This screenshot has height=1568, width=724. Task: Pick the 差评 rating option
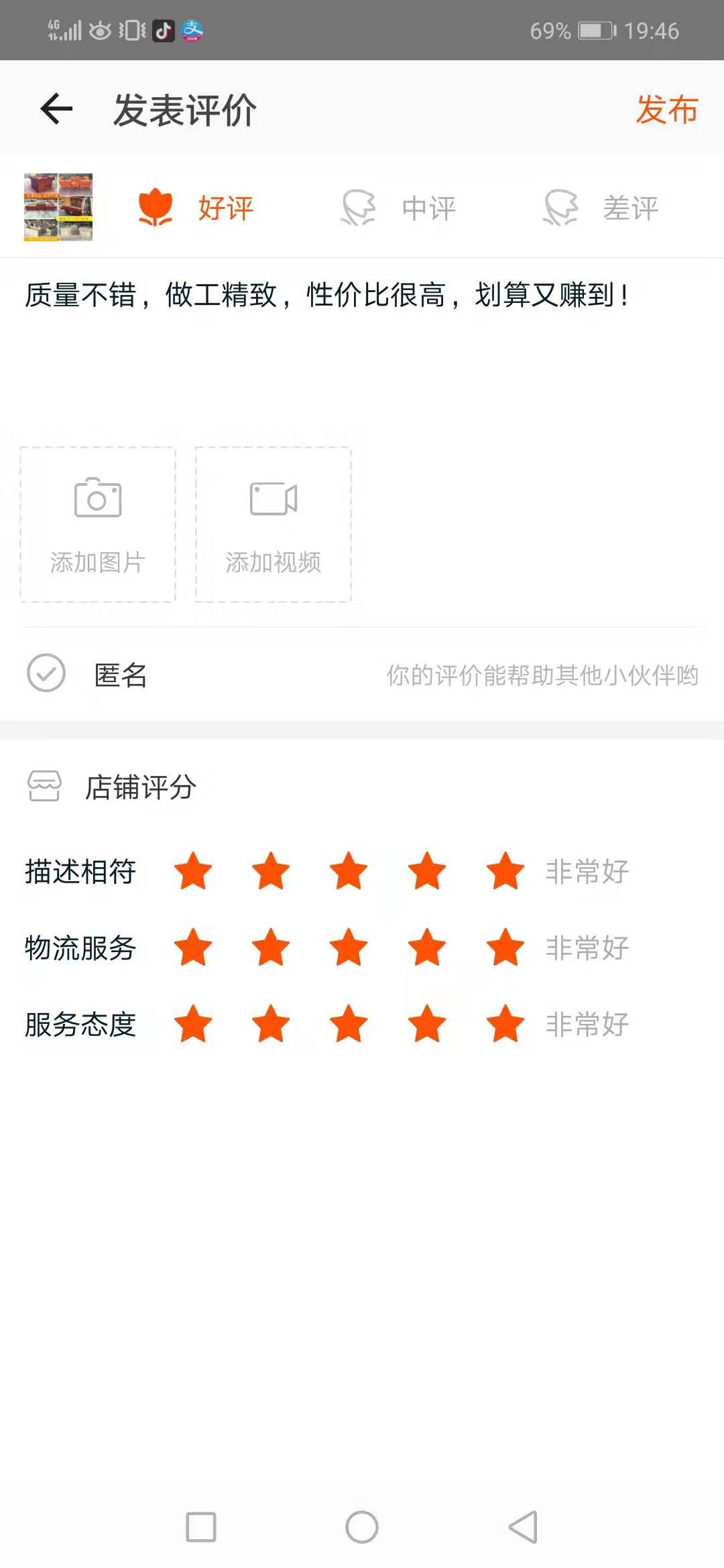(601, 208)
